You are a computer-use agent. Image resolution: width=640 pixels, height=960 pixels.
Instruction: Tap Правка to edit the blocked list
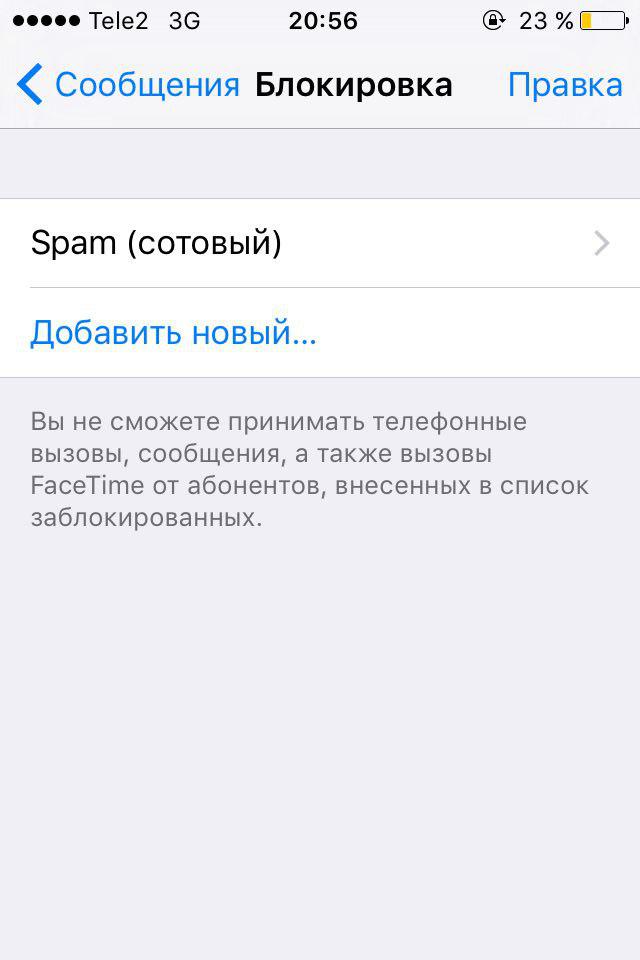[x=565, y=85]
